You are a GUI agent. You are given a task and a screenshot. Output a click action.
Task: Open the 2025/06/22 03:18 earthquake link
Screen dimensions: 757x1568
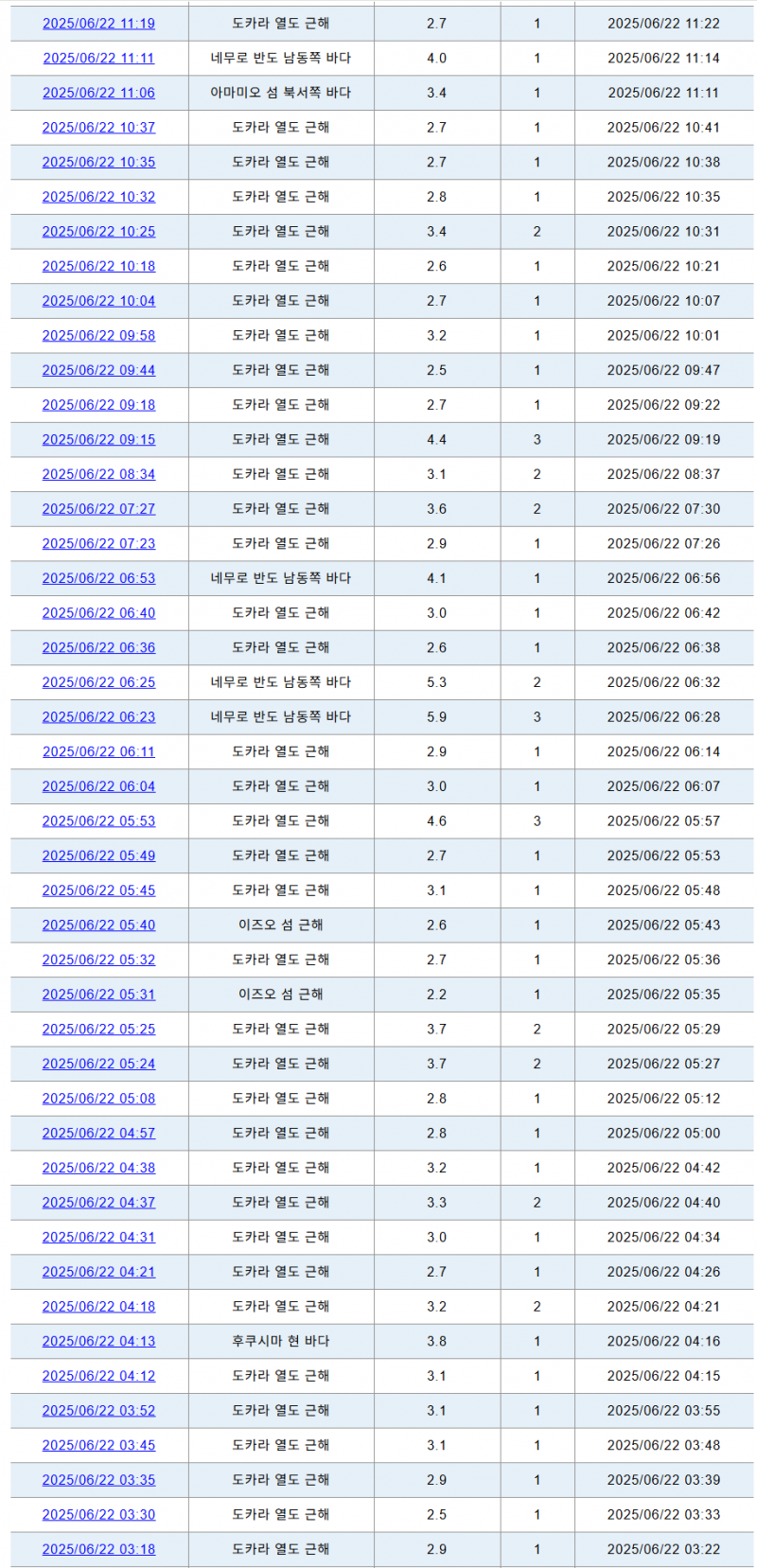point(98,1549)
